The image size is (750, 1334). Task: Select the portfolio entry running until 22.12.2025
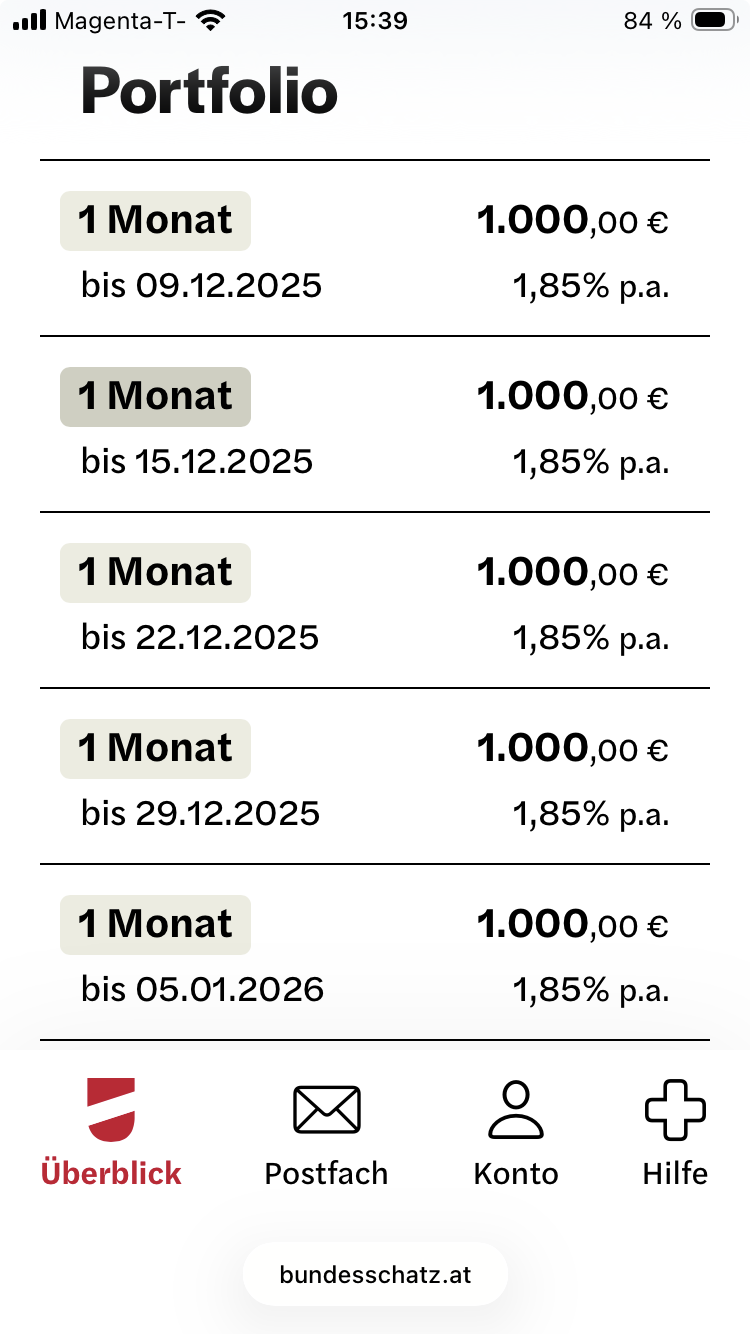point(374,600)
